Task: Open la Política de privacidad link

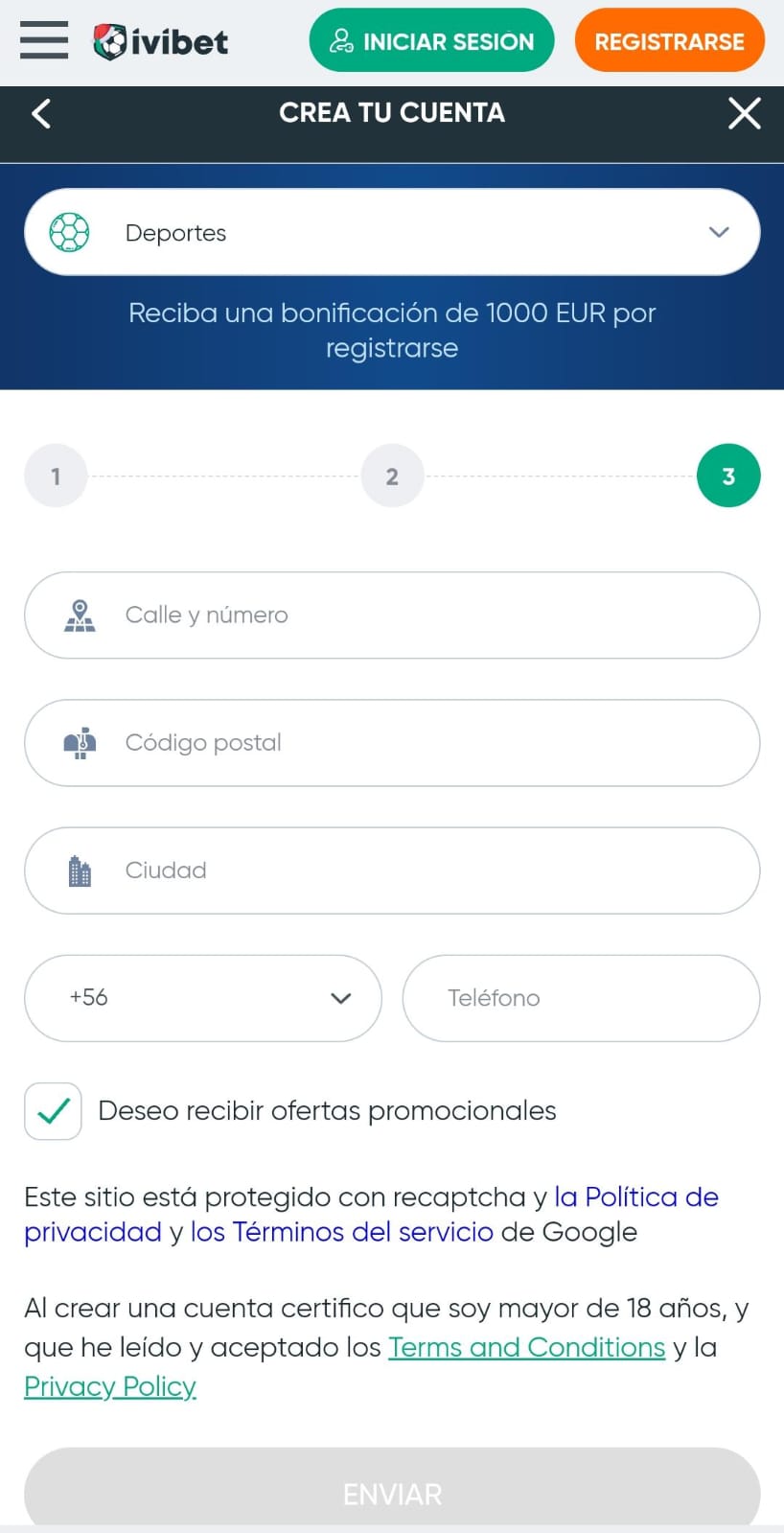Action: 635,1196
